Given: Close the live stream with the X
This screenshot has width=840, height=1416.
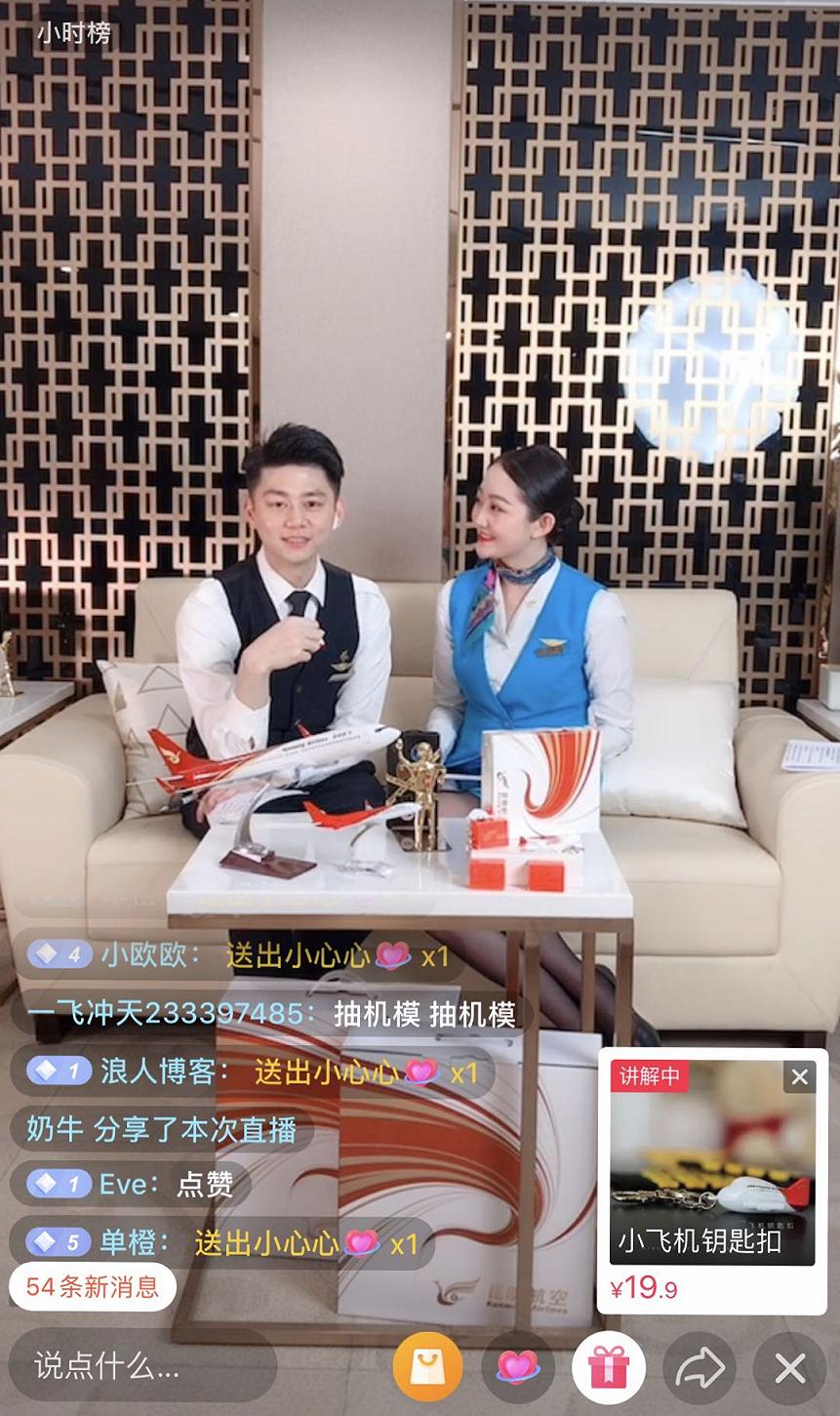Looking at the screenshot, I should pos(789,1367).
